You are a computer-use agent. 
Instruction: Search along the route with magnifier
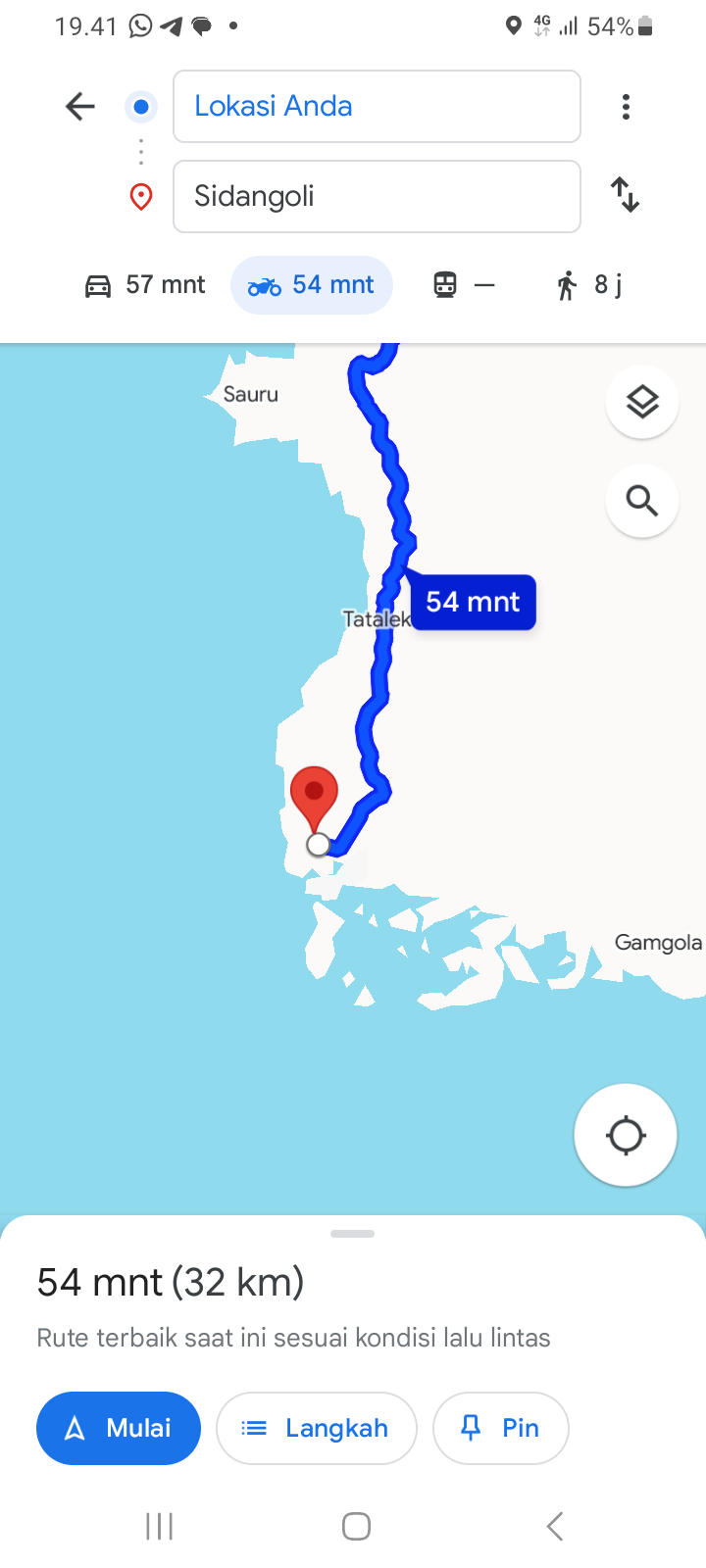(642, 501)
